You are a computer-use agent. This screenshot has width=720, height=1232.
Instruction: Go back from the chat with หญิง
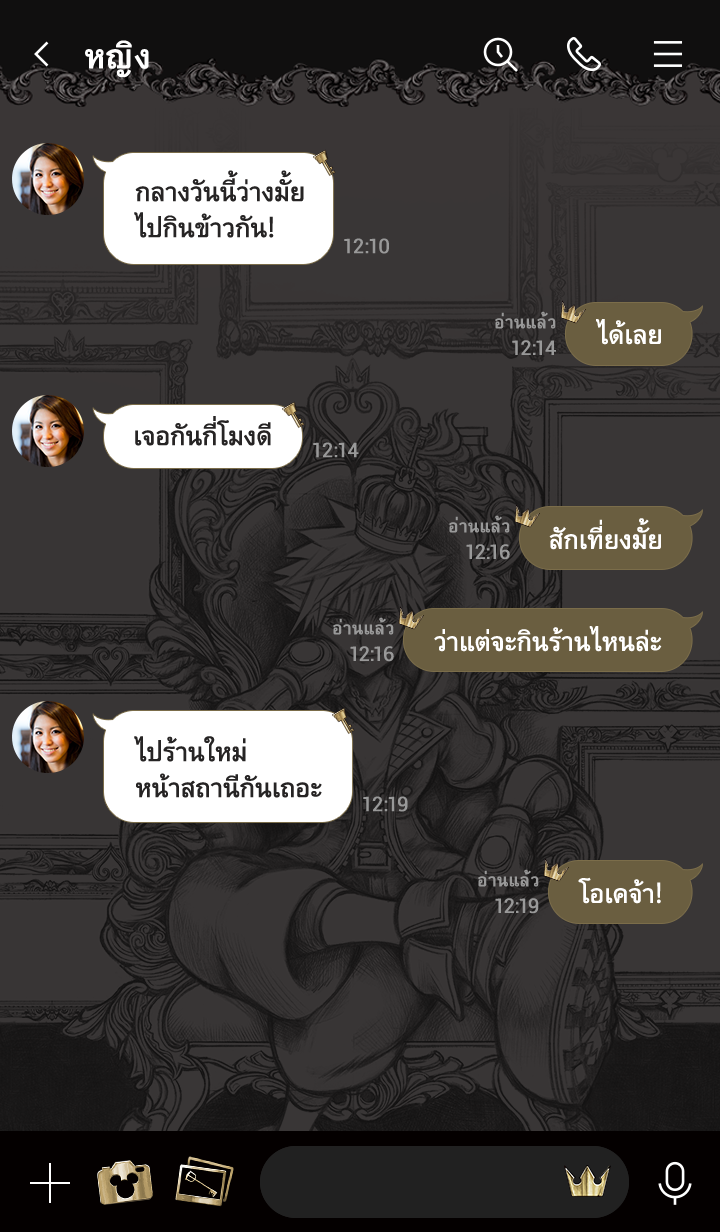41,54
